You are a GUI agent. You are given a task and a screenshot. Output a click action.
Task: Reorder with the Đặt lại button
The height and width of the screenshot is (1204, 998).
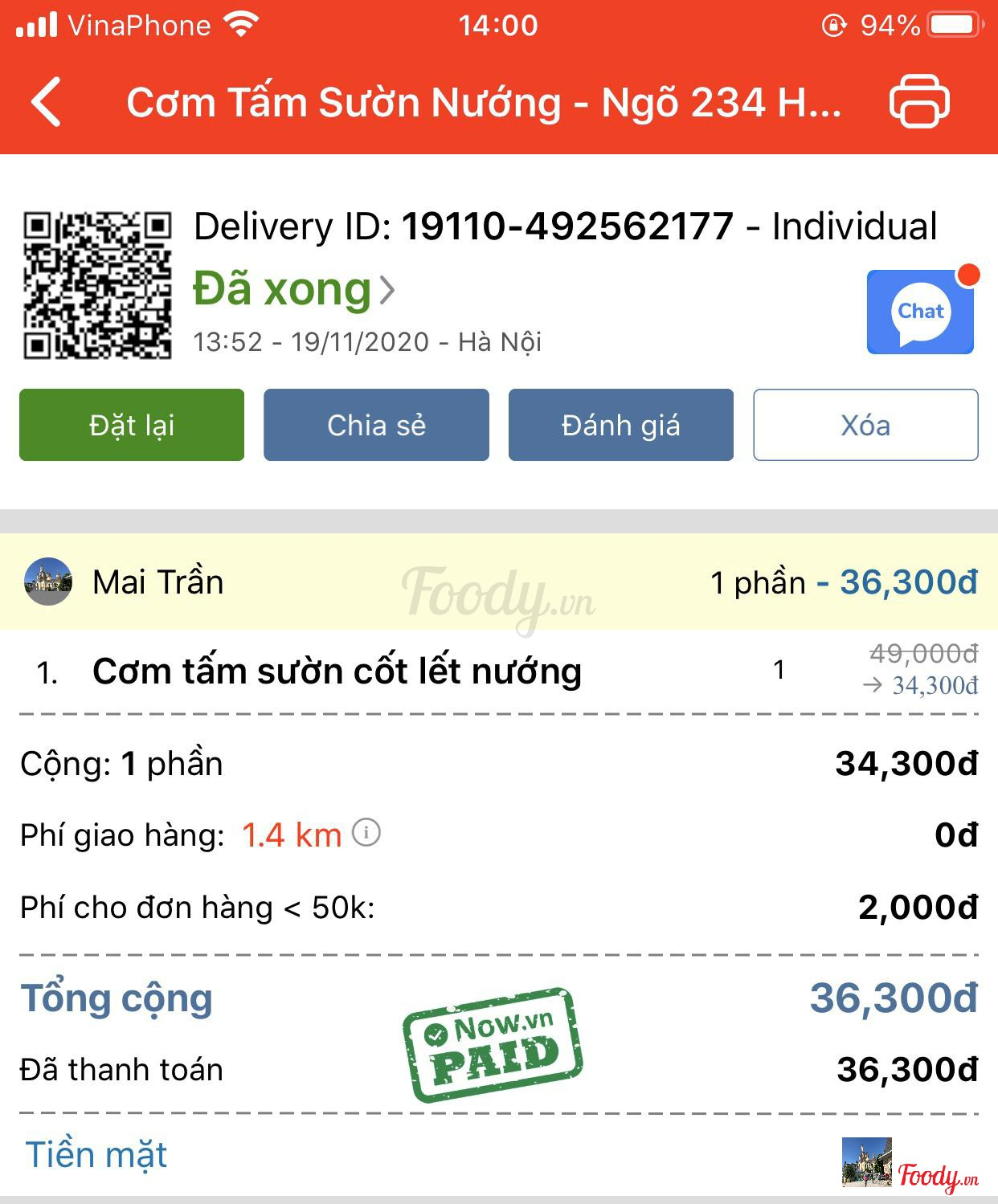[x=132, y=425]
